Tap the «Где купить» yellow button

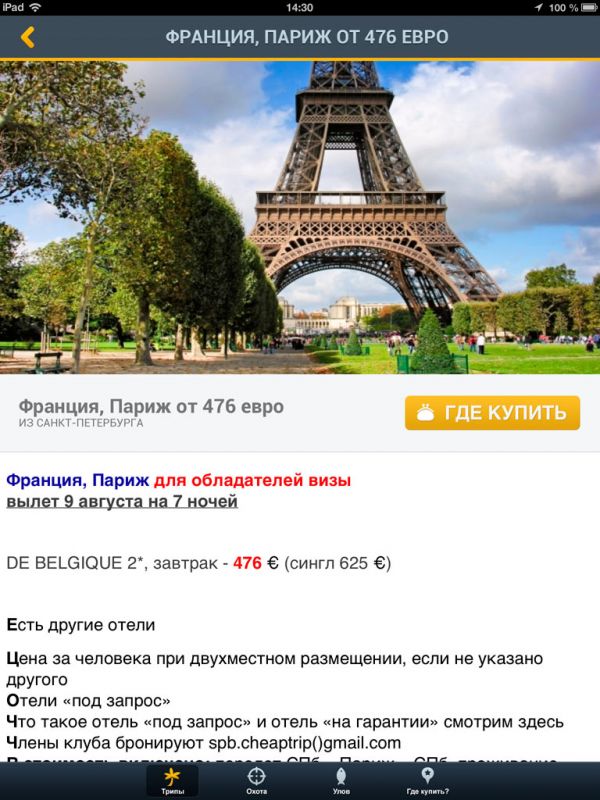pos(492,412)
